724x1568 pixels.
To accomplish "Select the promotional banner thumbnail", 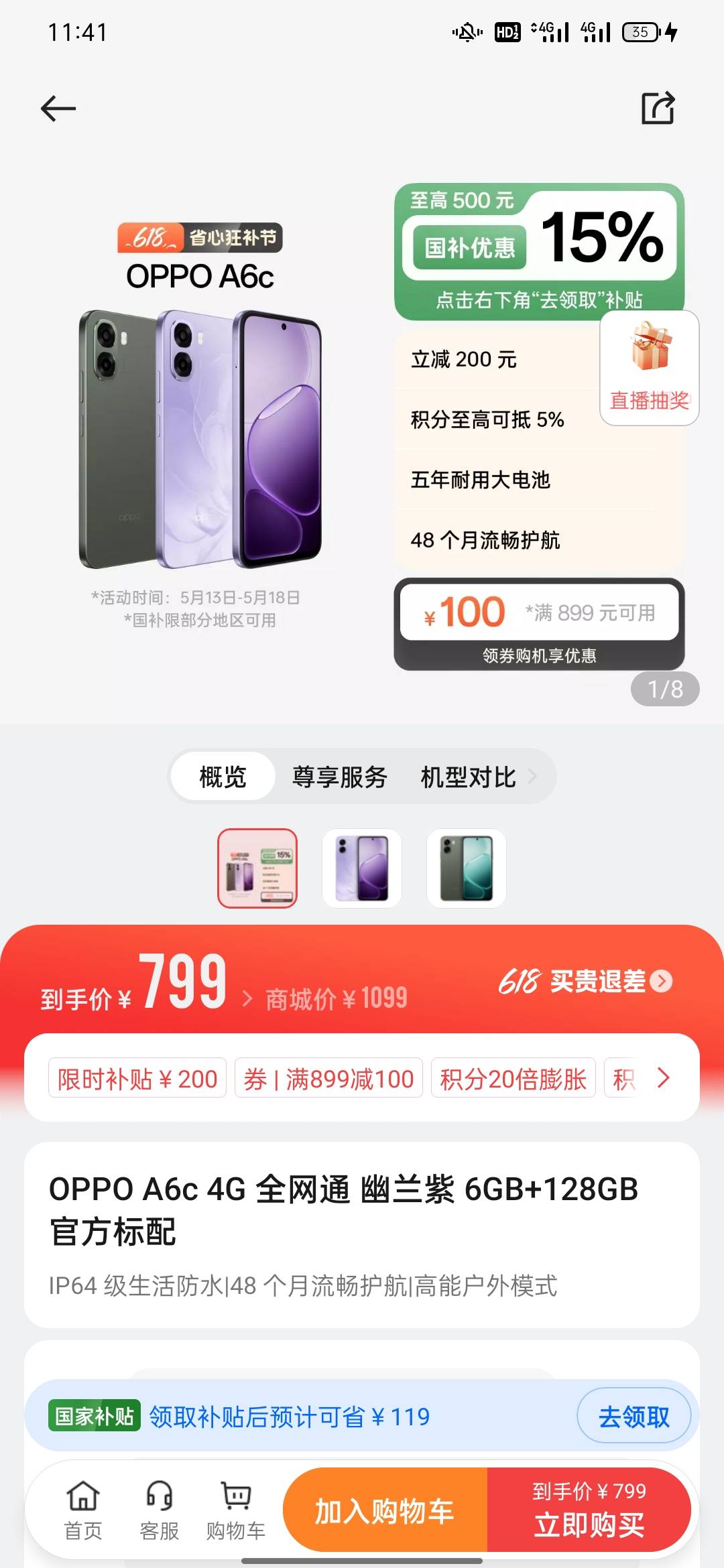I will coord(257,868).
